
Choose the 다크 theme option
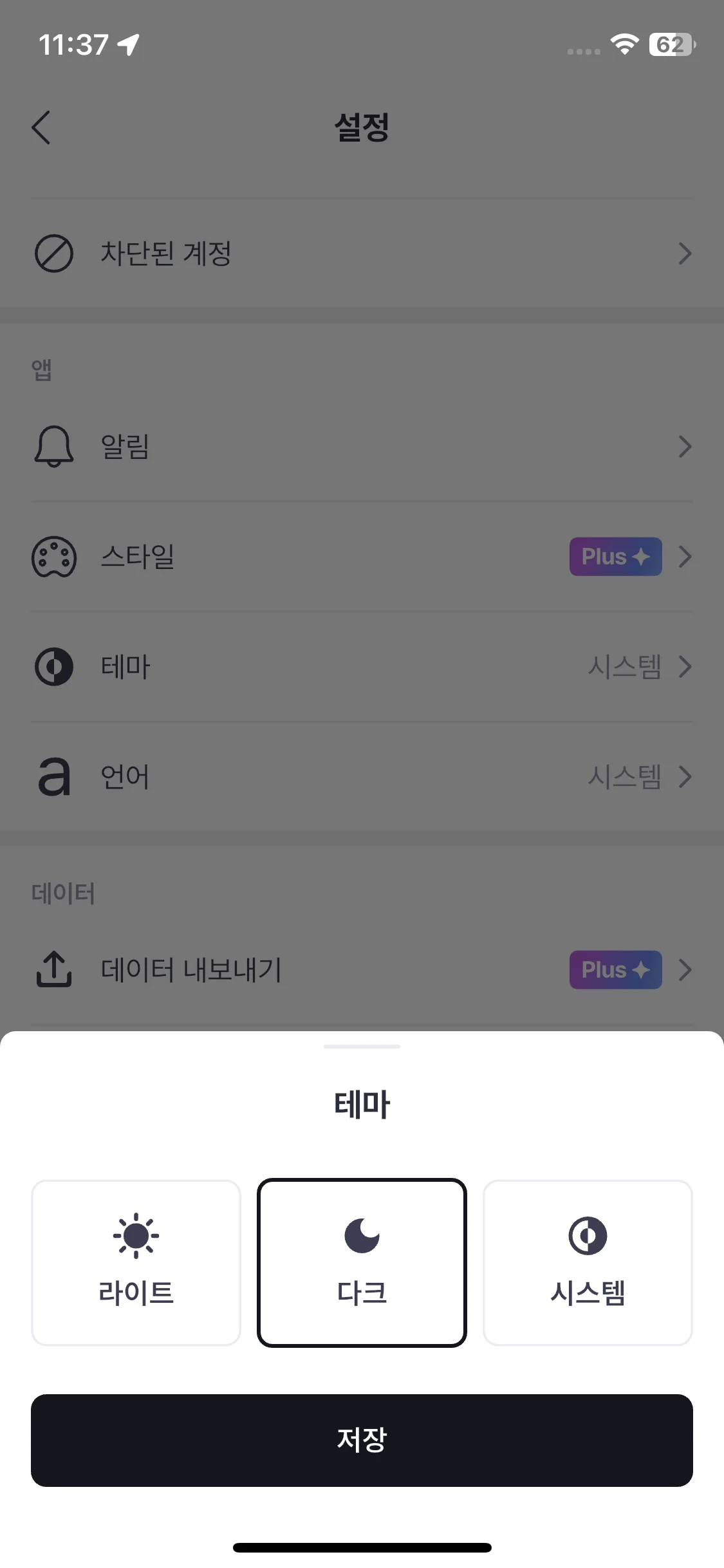point(362,1262)
